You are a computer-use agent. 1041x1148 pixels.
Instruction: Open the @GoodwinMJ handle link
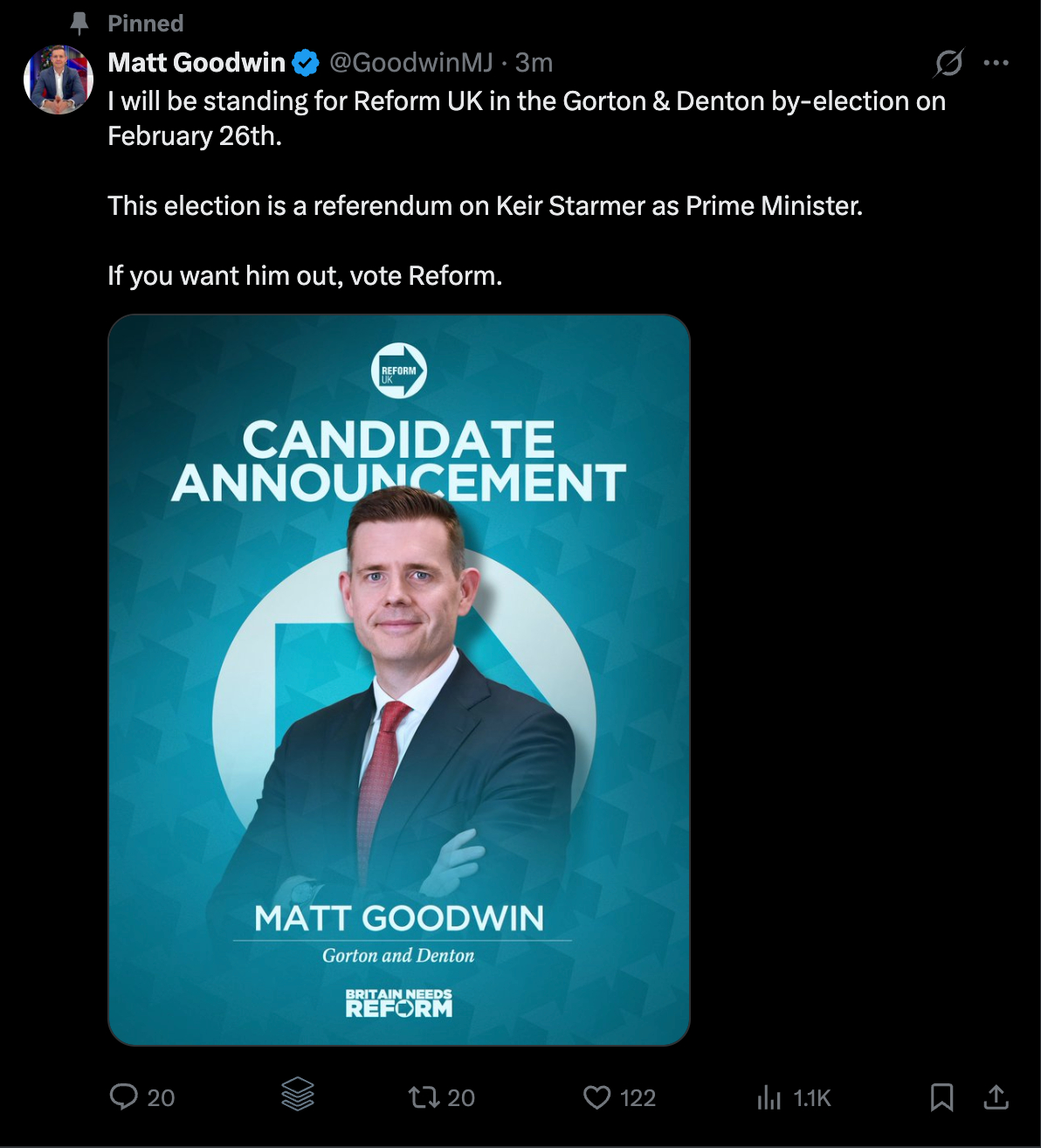click(x=410, y=63)
